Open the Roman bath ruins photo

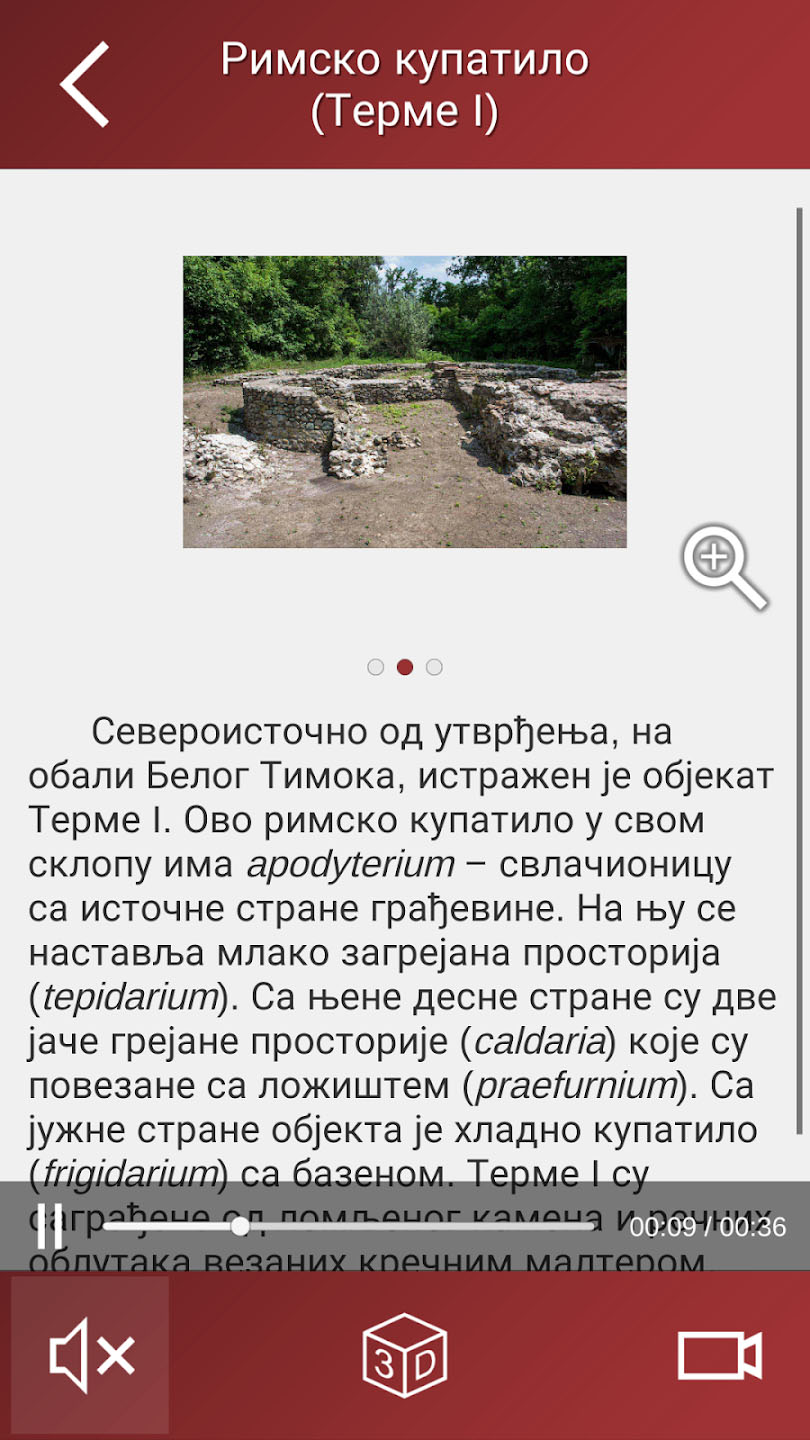(404, 401)
